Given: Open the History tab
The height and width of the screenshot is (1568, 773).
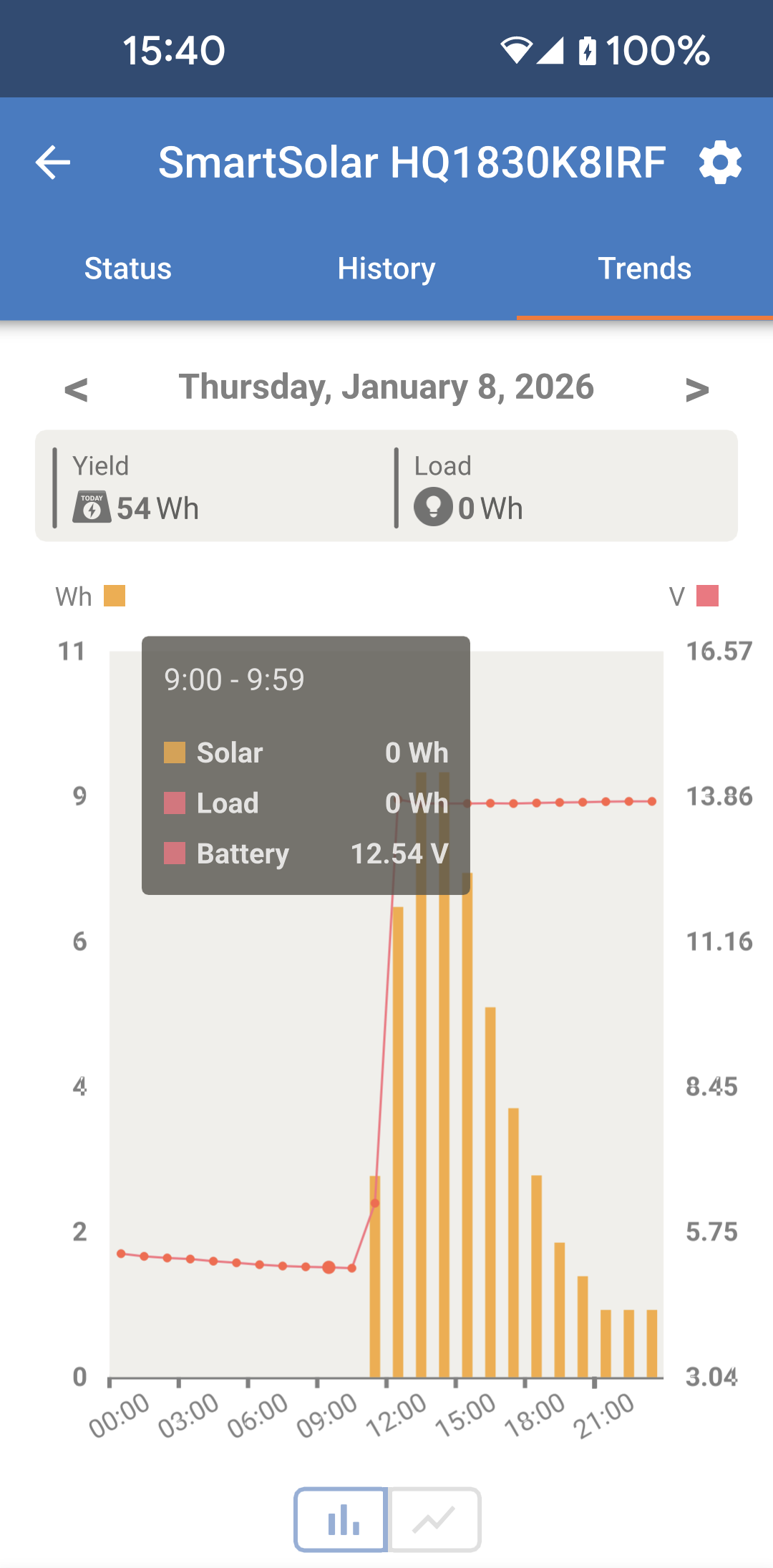Looking at the screenshot, I should click(386, 268).
